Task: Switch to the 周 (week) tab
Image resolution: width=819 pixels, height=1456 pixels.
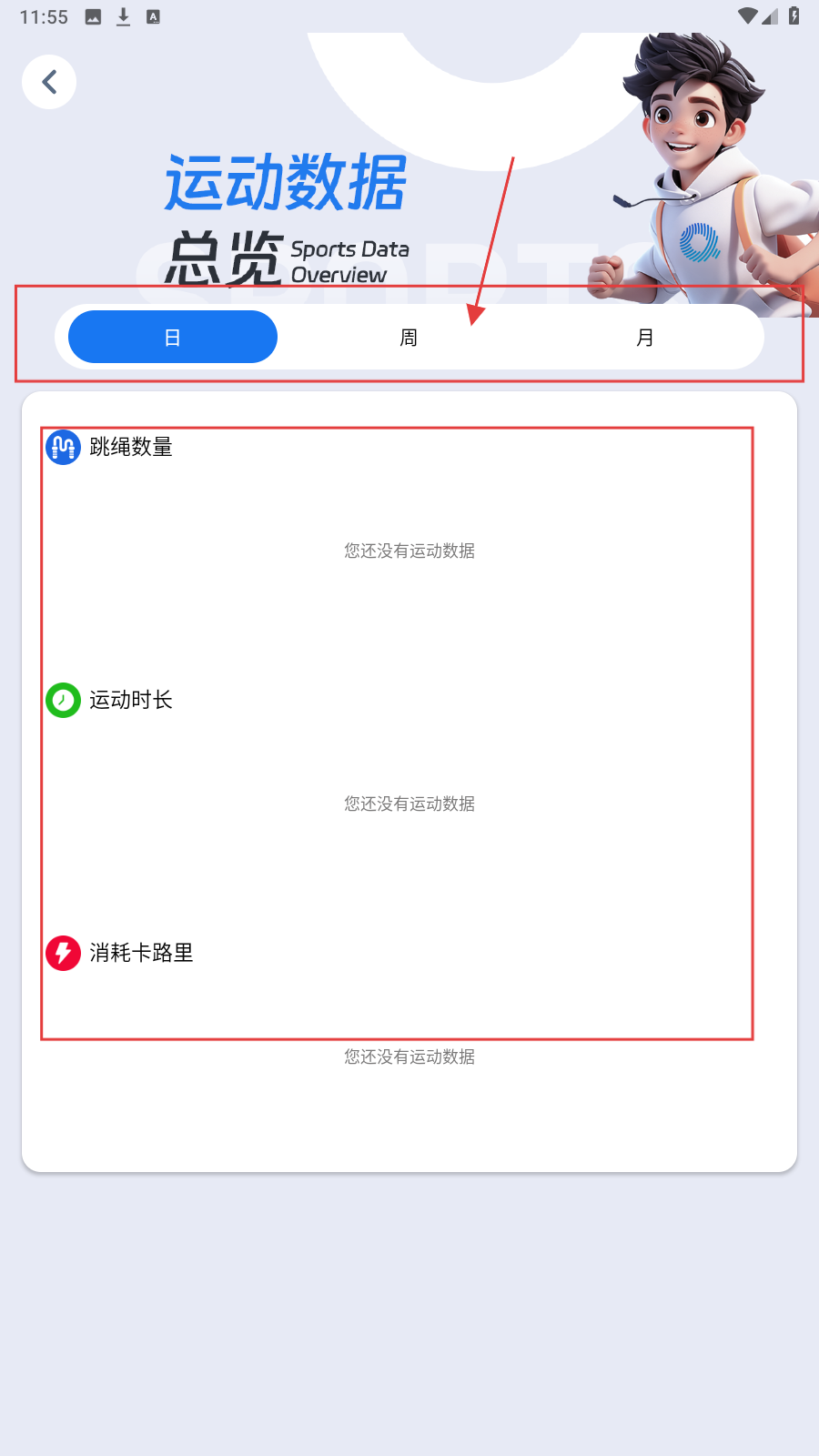Action: pos(409,338)
